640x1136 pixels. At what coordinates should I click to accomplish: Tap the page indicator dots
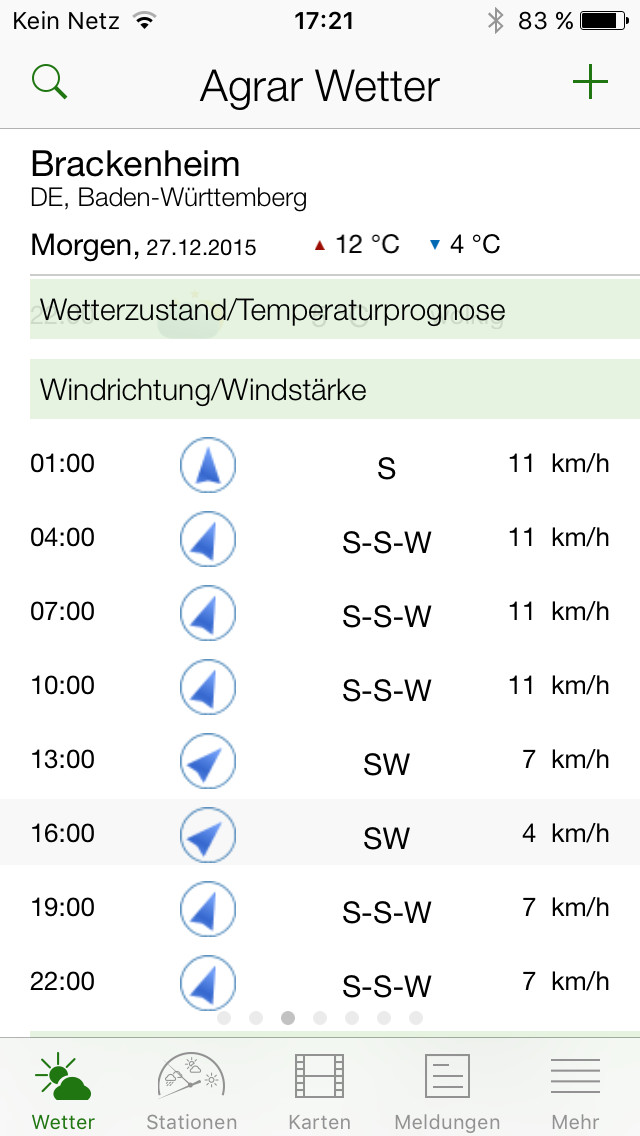[x=320, y=1018]
